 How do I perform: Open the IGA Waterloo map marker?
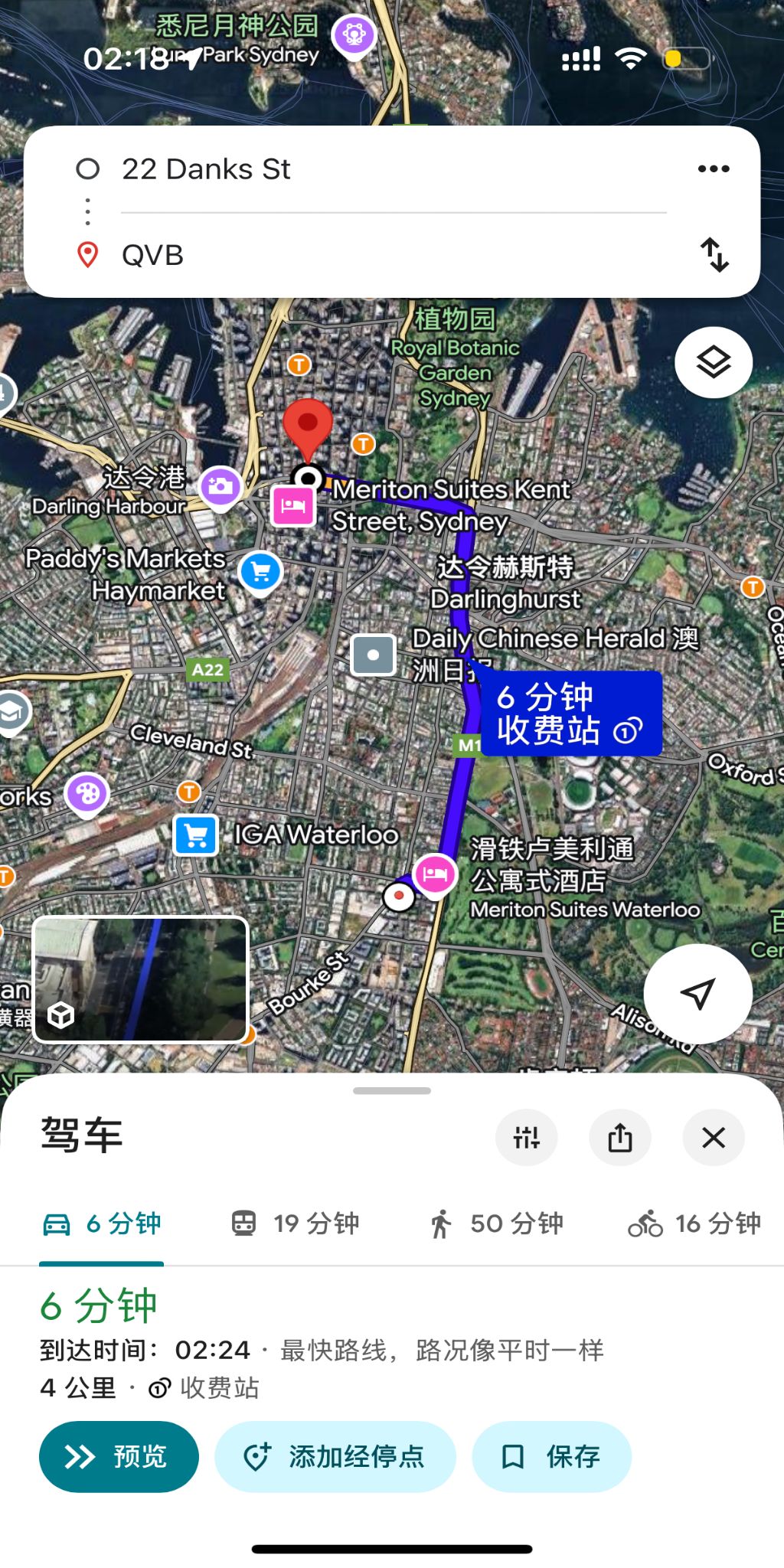coord(196,835)
